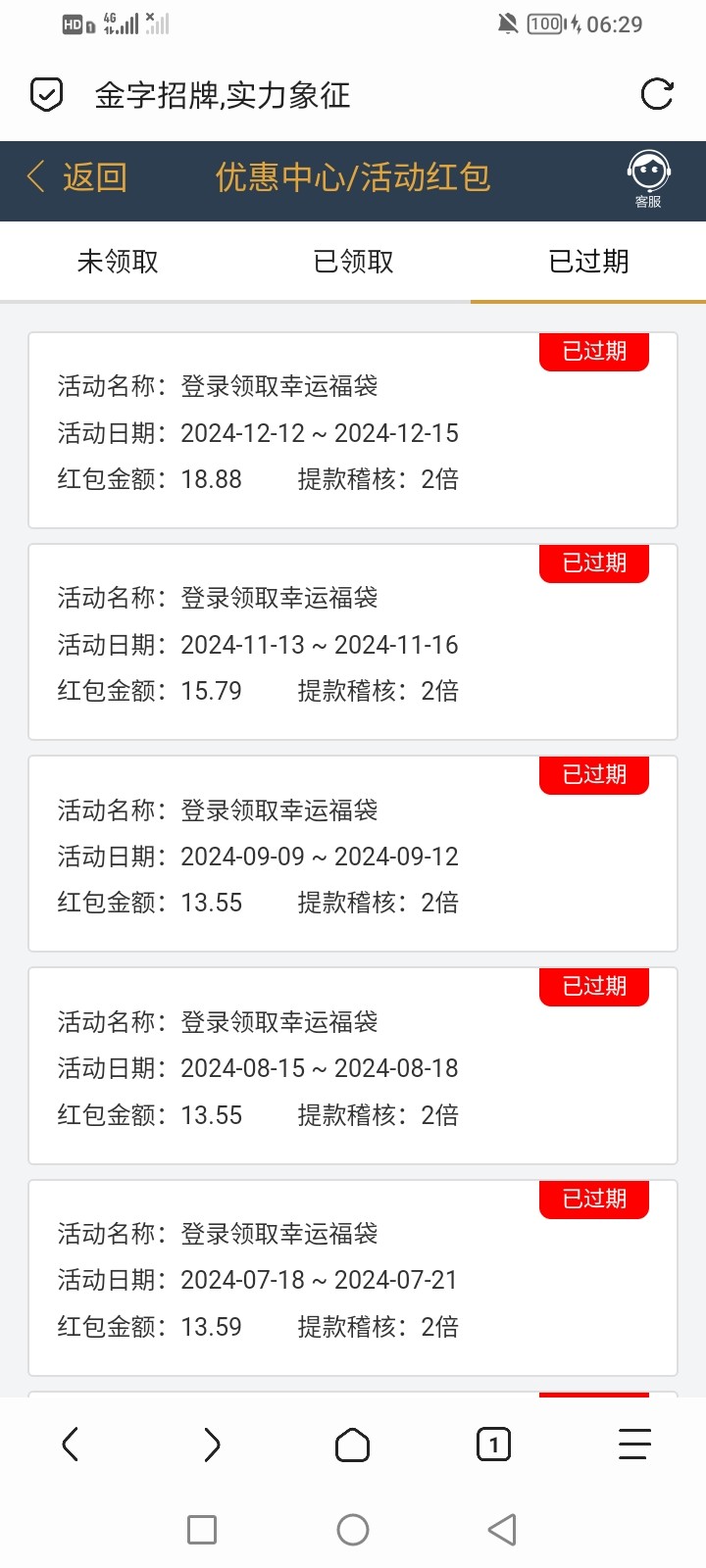Tap the system home circle button

point(353,1530)
